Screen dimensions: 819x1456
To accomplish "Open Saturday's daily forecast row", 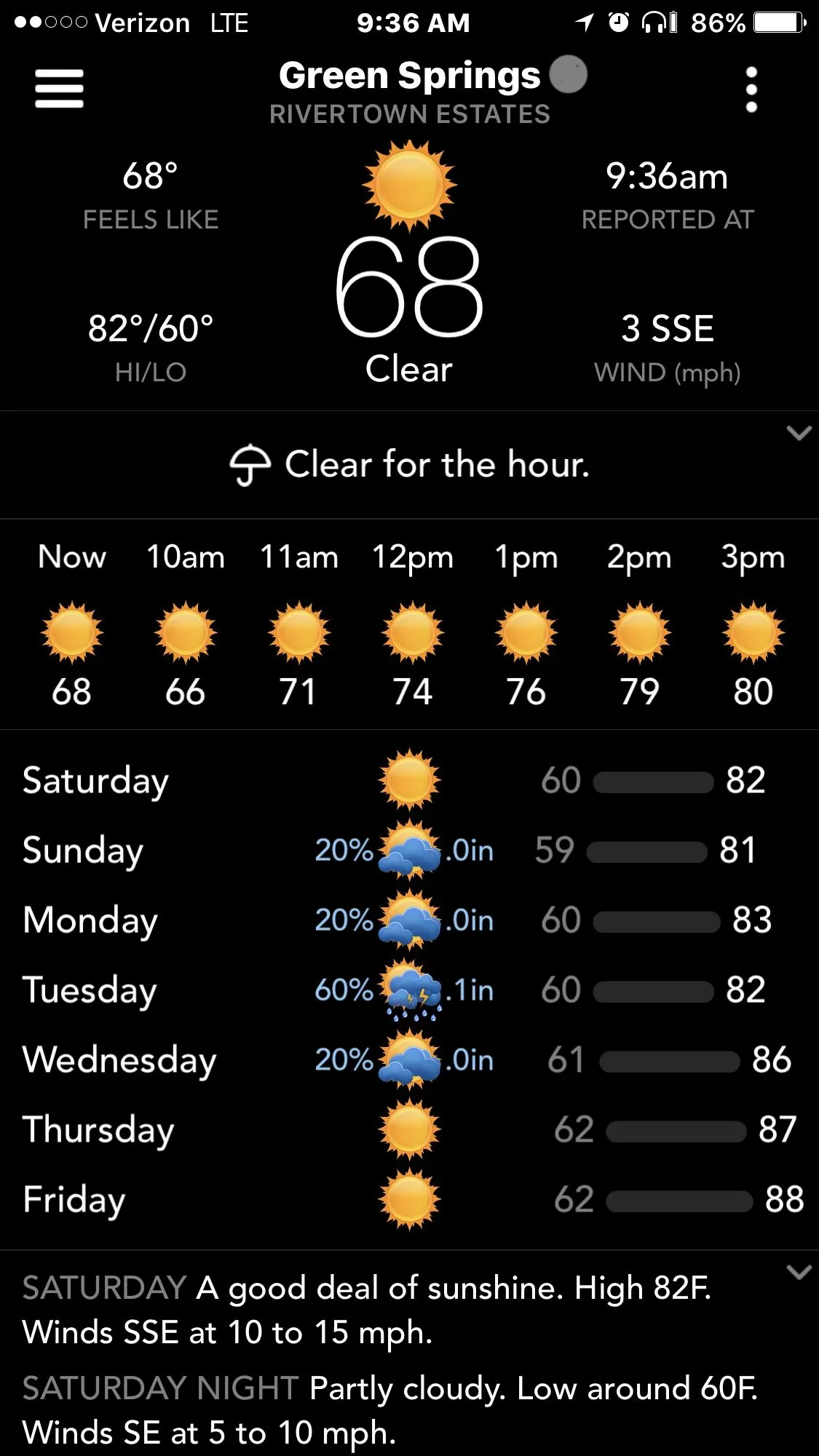I will pos(409,780).
